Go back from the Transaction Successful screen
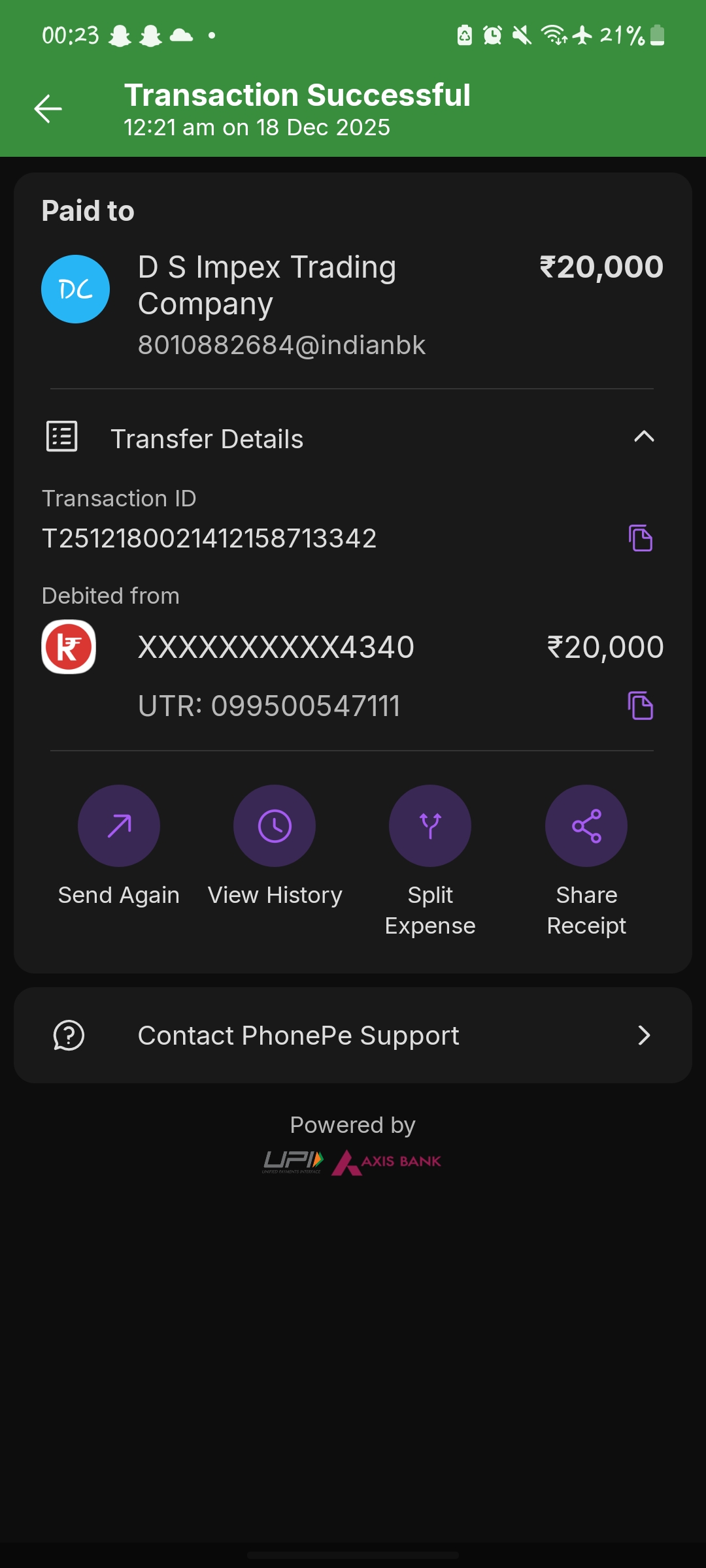706x1568 pixels. click(x=48, y=108)
